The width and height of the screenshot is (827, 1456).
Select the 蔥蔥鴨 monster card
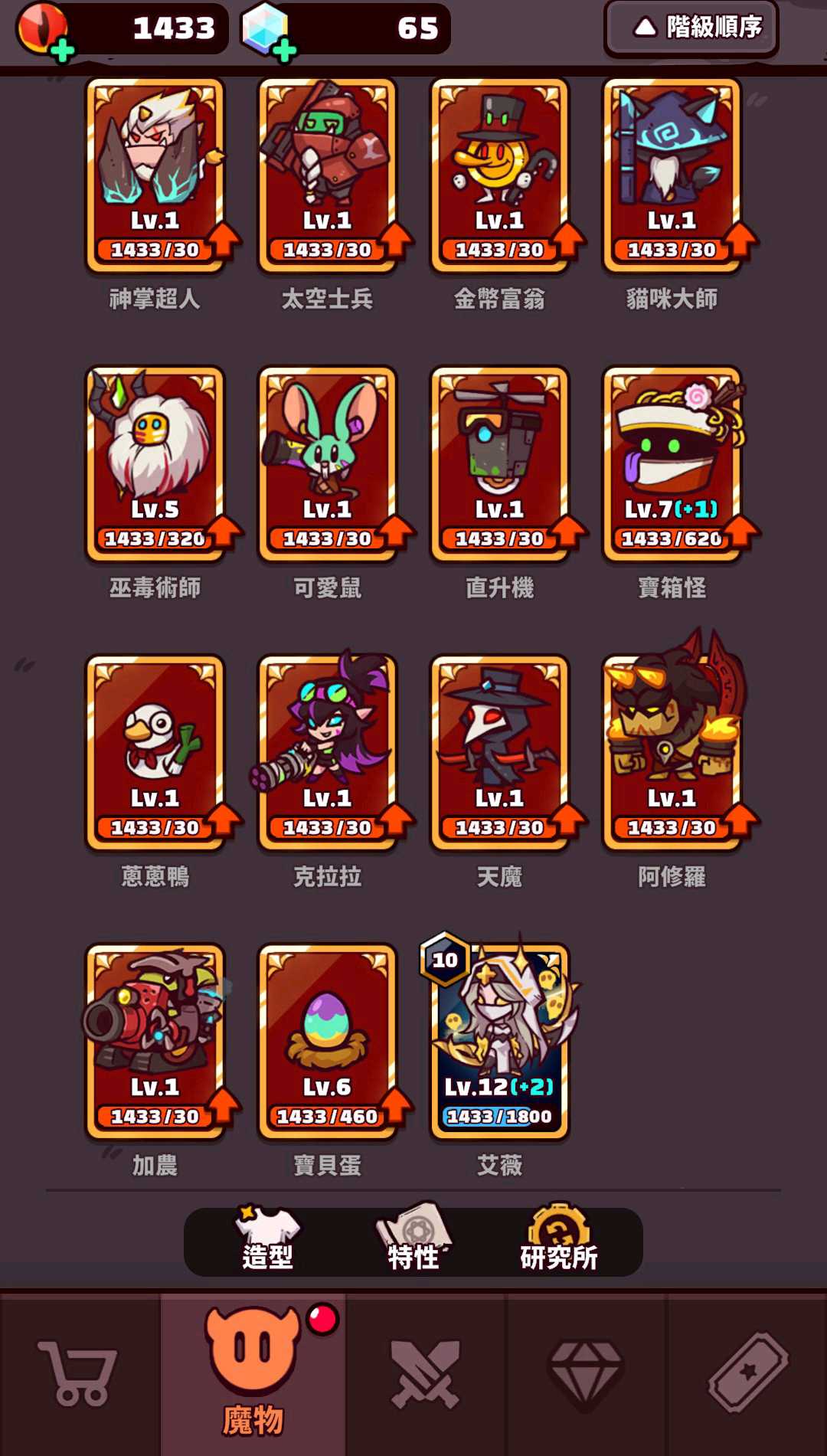point(155,754)
